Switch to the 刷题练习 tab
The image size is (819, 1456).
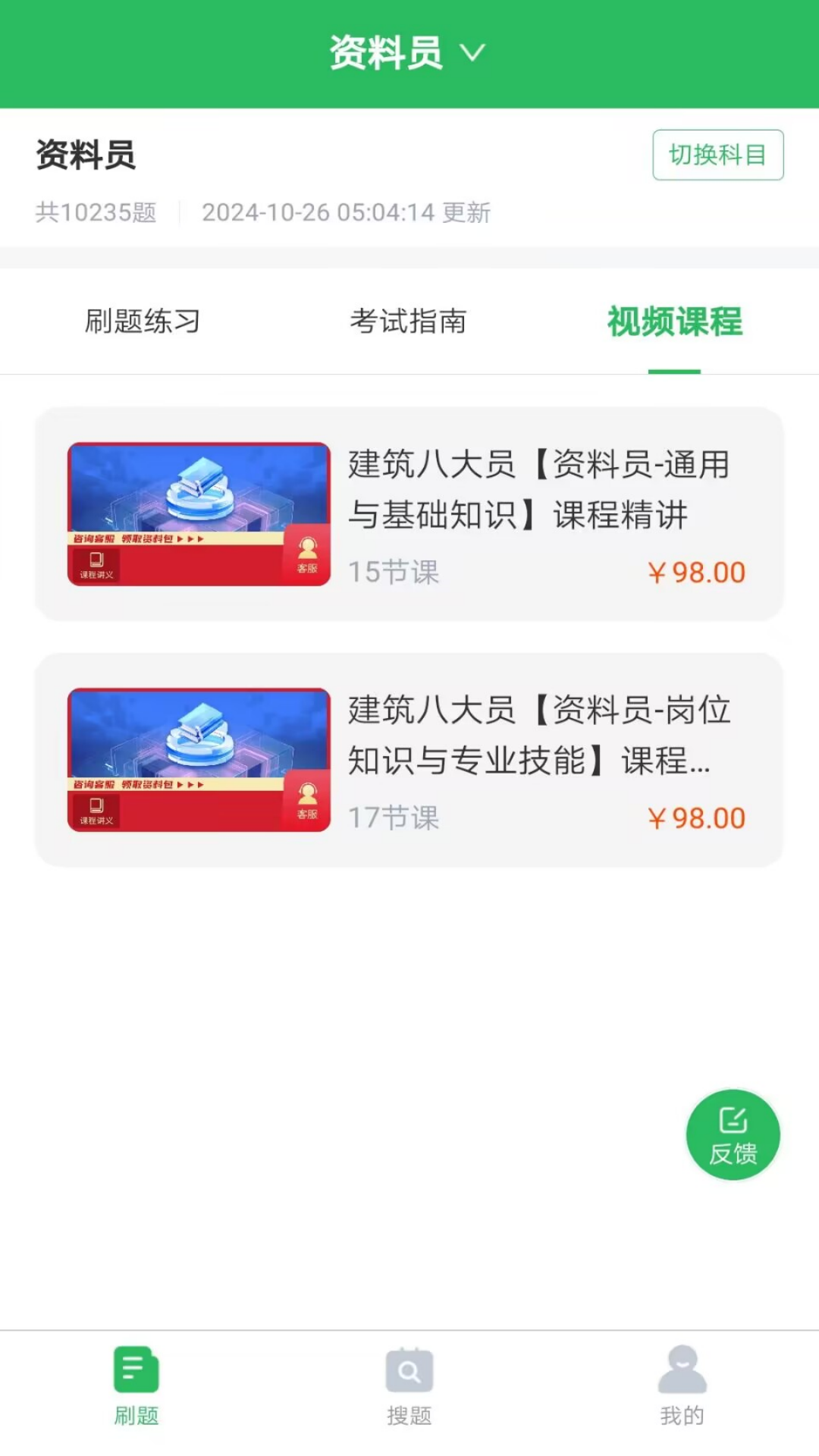coord(141,322)
